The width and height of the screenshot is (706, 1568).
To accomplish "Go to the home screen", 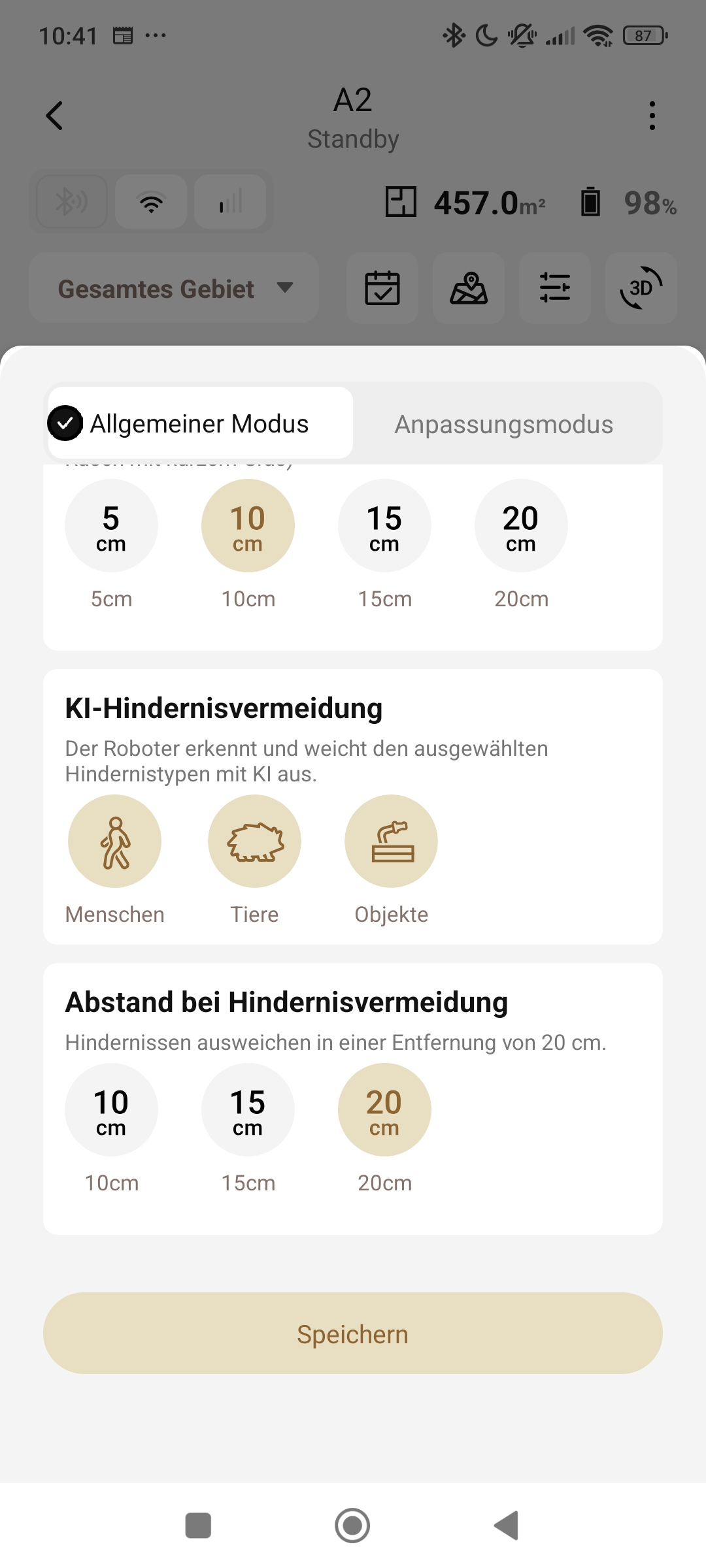I will (x=352, y=1526).
